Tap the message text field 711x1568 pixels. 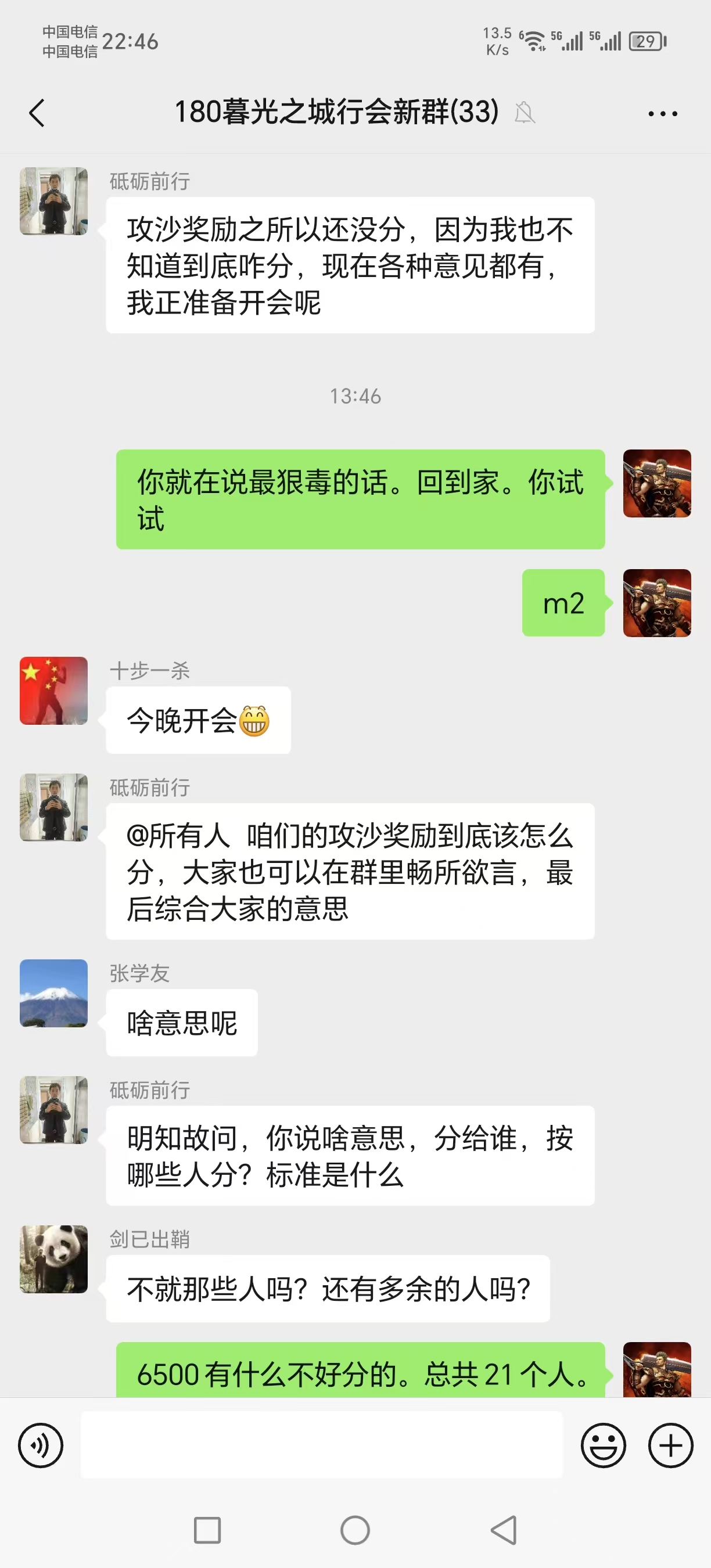coord(321,1445)
